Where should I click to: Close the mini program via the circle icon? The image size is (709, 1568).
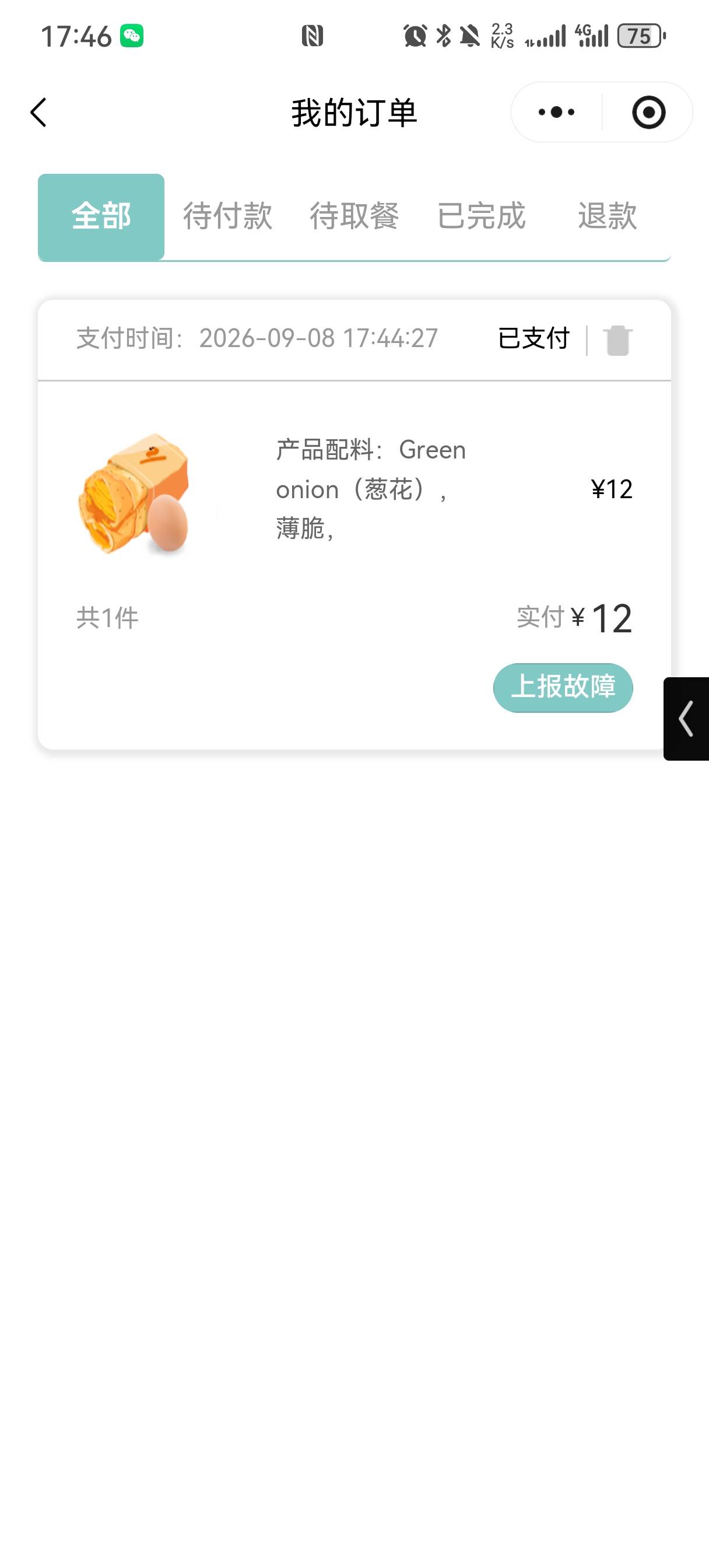(648, 113)
